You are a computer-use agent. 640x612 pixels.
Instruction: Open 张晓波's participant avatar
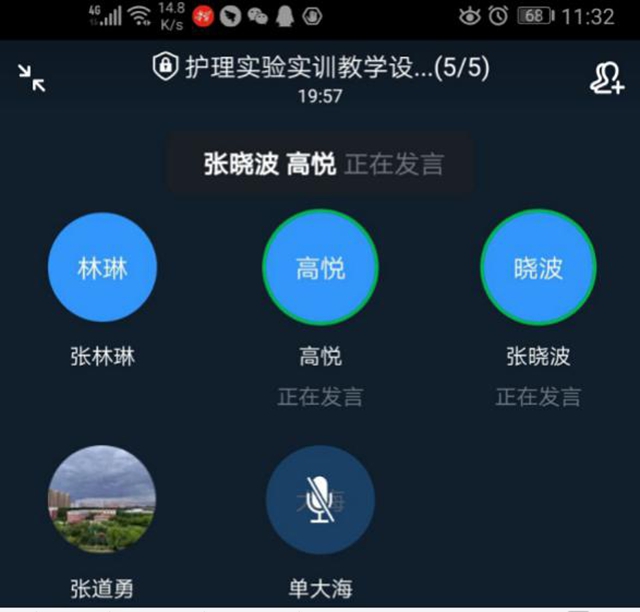[x=538, y=268]
